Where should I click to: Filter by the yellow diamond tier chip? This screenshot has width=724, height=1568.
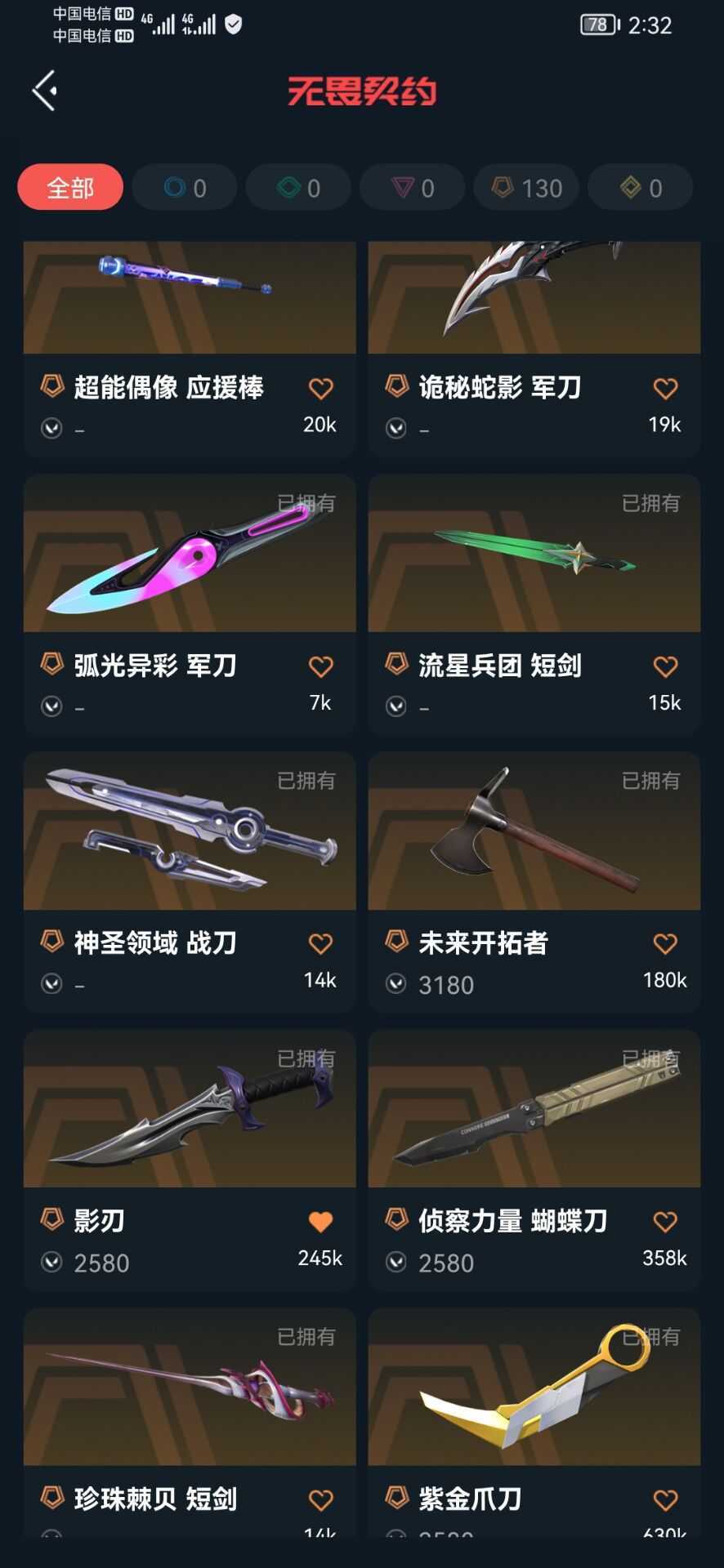pyautogui.click(x=641, y=188)
